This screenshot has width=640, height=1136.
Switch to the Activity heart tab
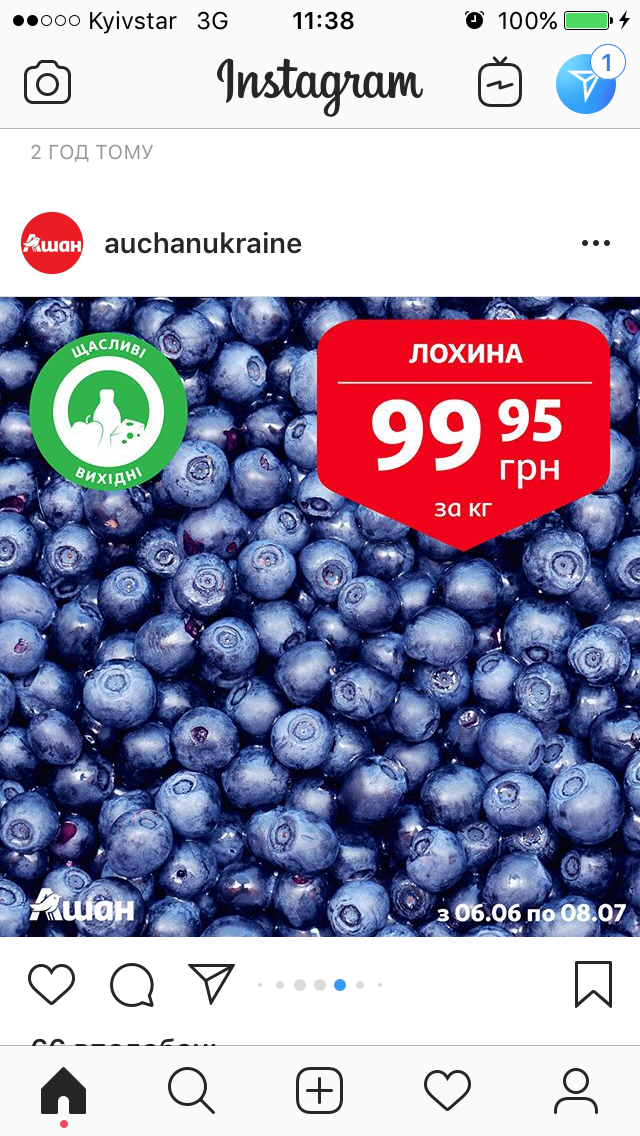coord(447,1090)
